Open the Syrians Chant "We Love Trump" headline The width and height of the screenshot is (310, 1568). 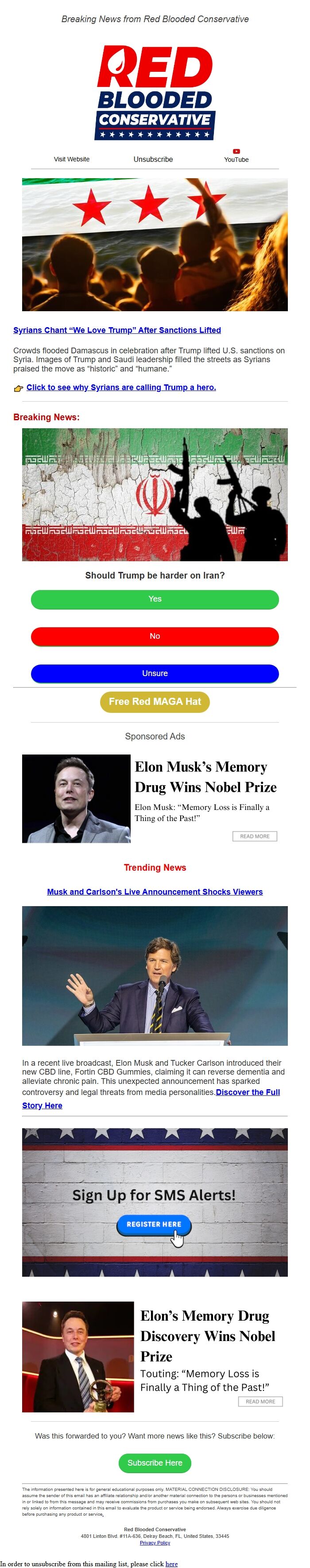pyautogui.click(x=117, y=330)
